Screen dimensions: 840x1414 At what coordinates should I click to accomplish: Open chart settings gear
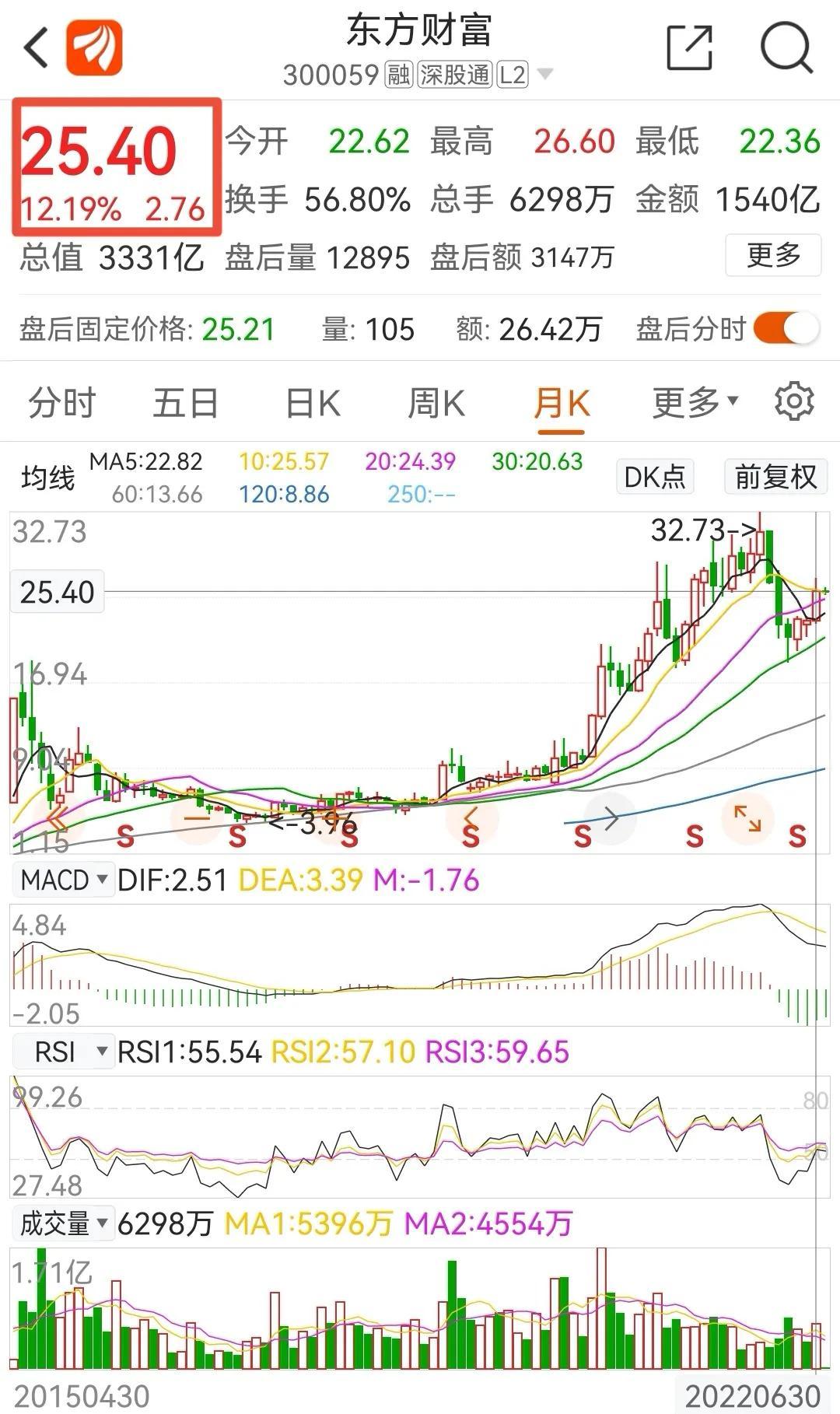(x=794, y=402)
